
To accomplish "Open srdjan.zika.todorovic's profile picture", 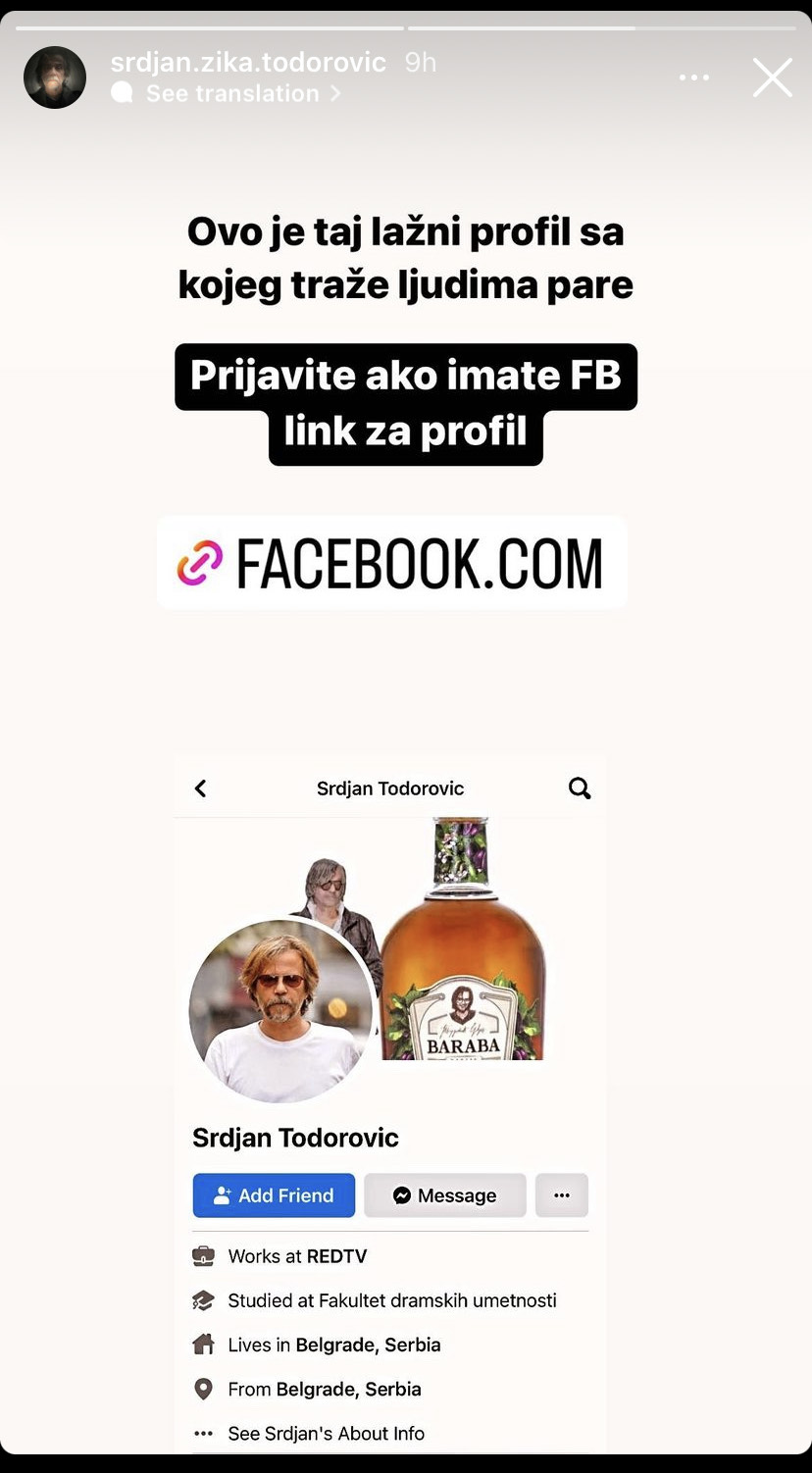I will 55,77.
